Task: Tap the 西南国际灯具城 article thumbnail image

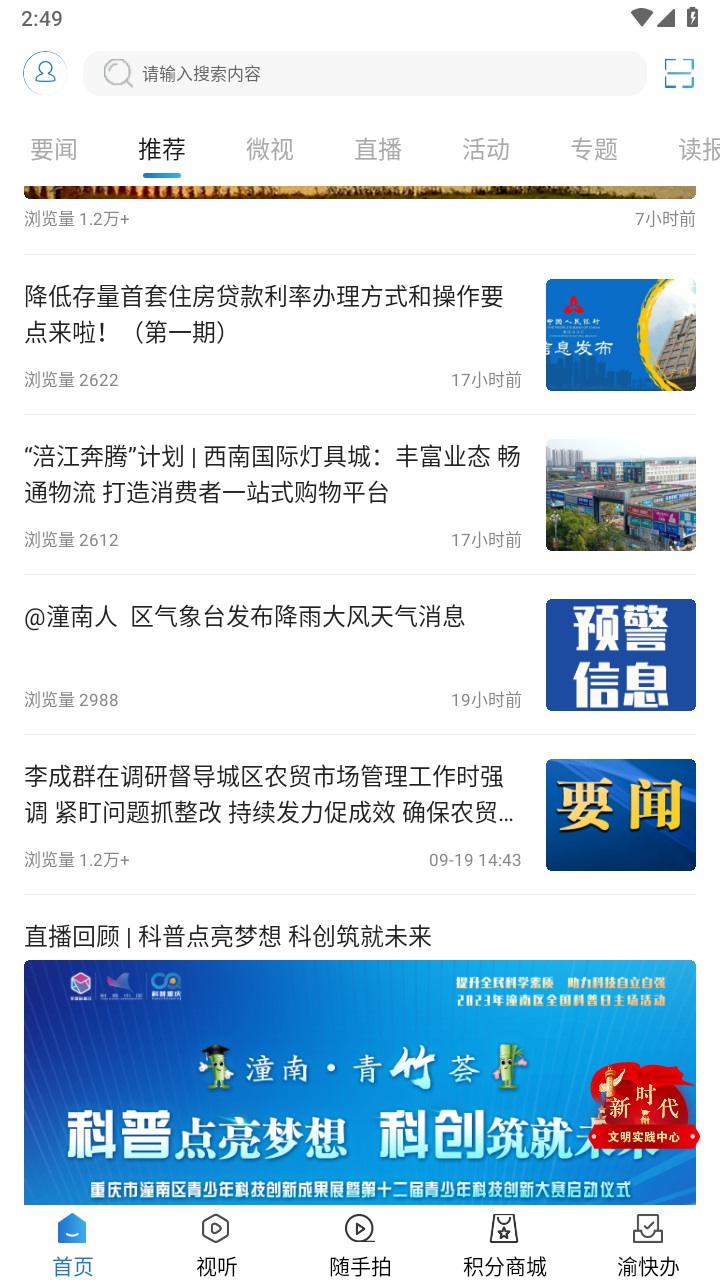Action: pos(619,495)
